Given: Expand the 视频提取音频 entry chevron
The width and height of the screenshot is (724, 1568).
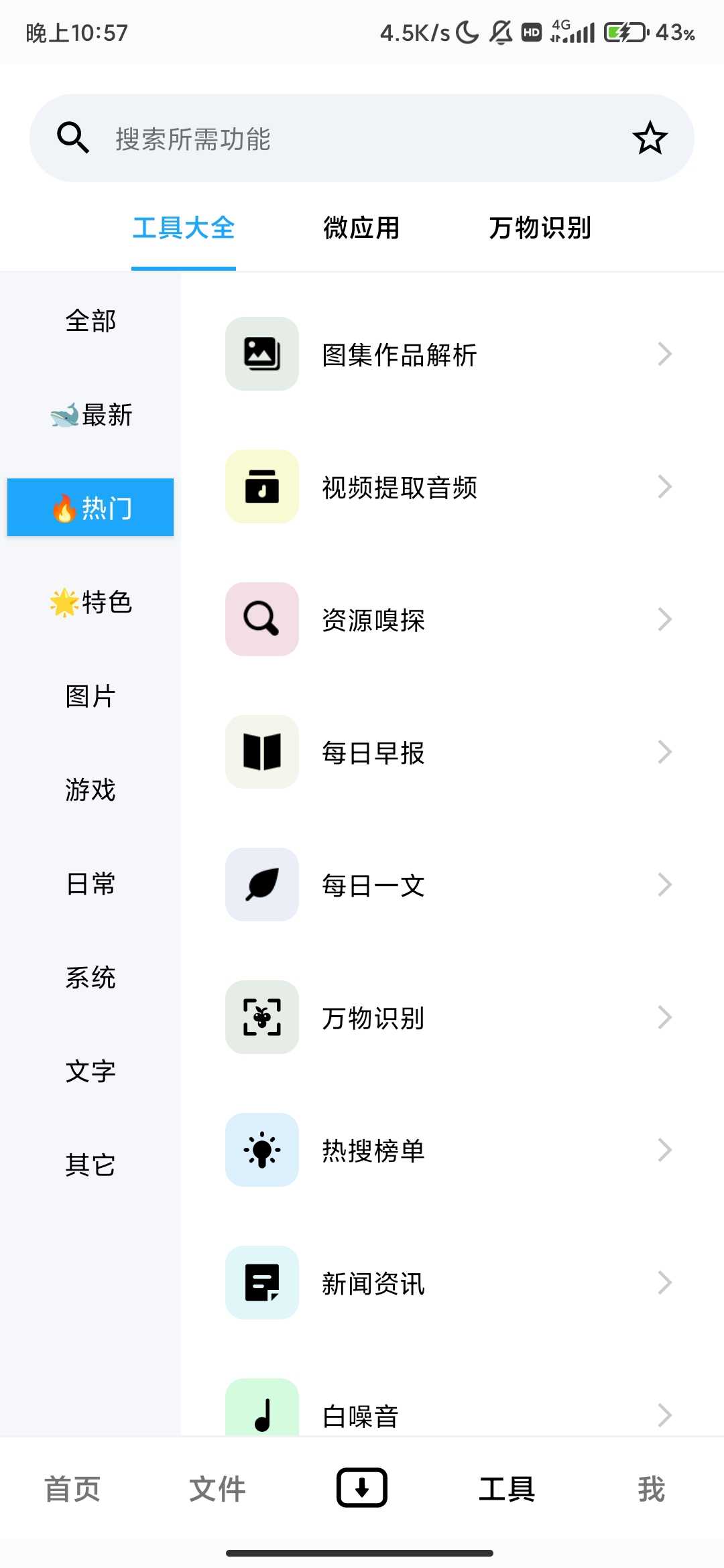Looking at the screenshot, I should pos(664,486).
